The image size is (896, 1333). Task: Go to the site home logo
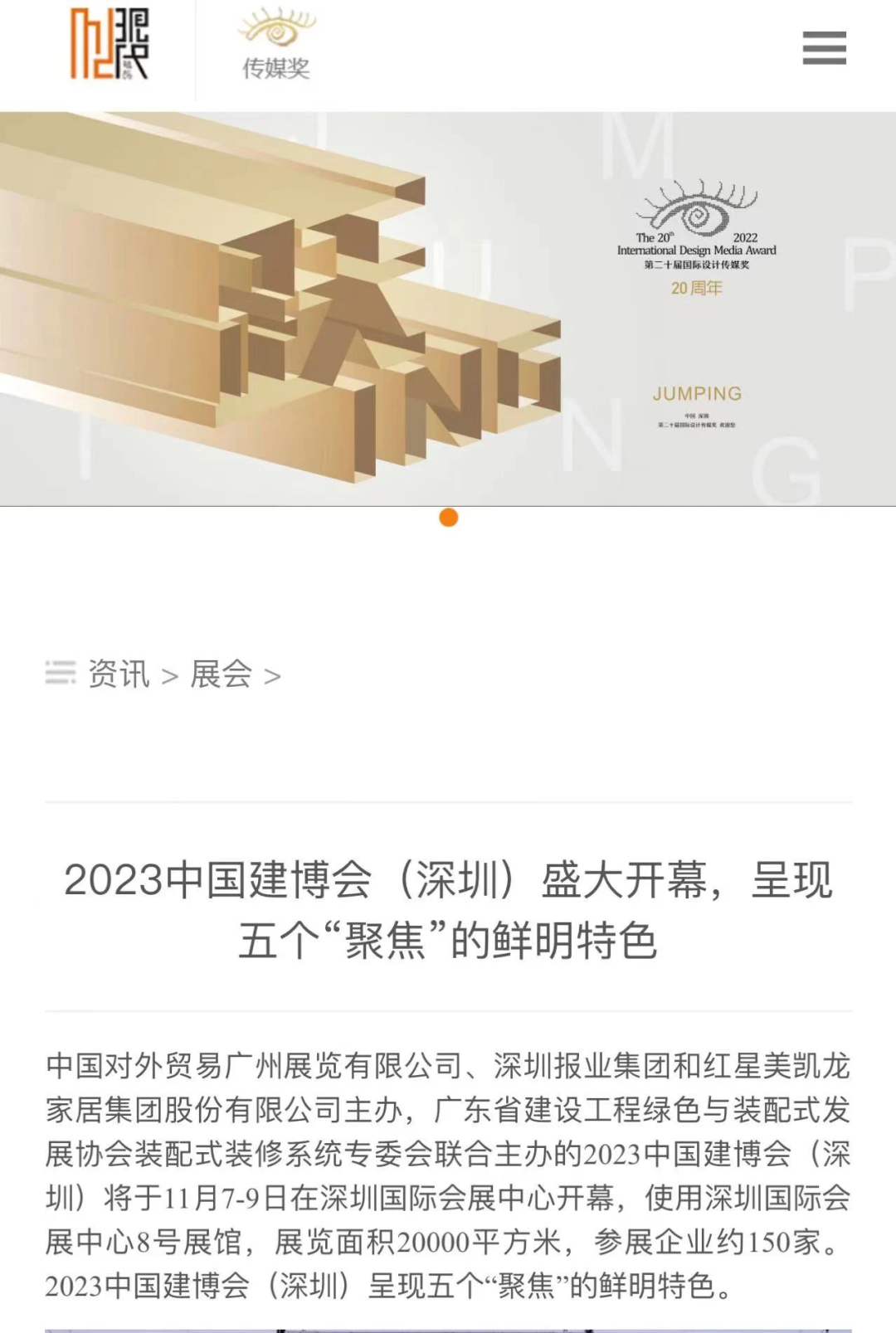[x=109, y=45]
